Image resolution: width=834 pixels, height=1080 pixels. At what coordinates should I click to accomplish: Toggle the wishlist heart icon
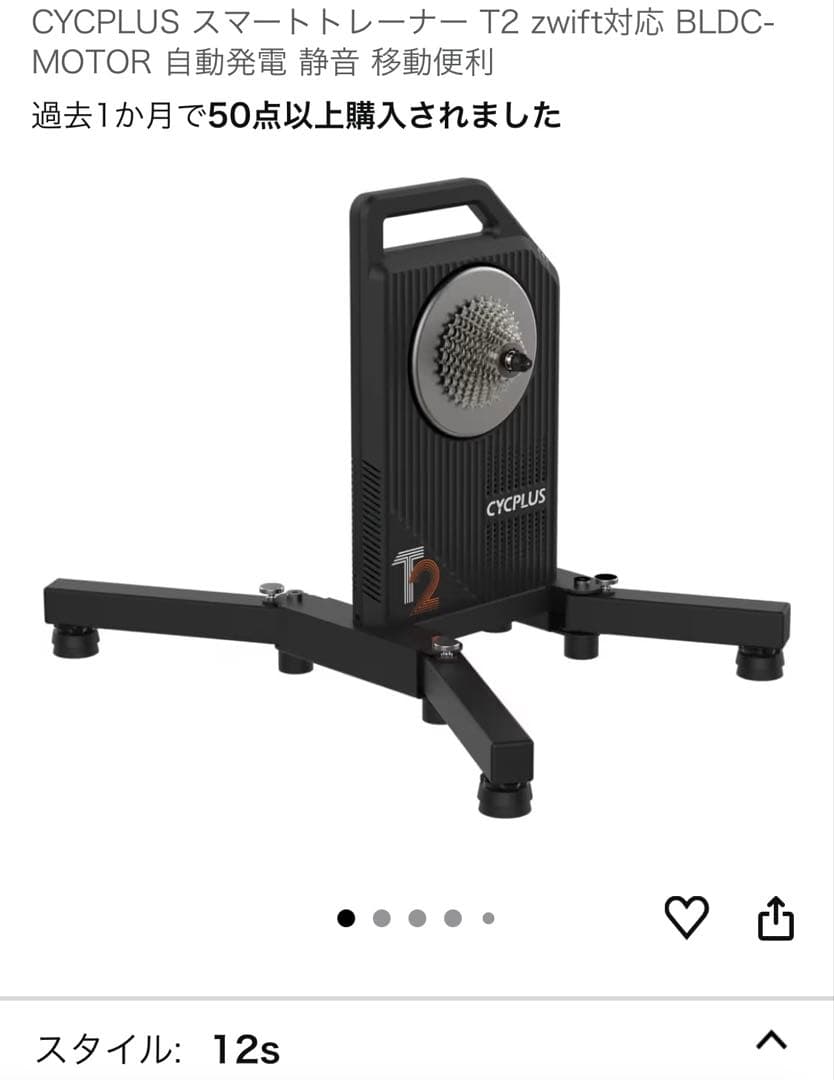686,915
